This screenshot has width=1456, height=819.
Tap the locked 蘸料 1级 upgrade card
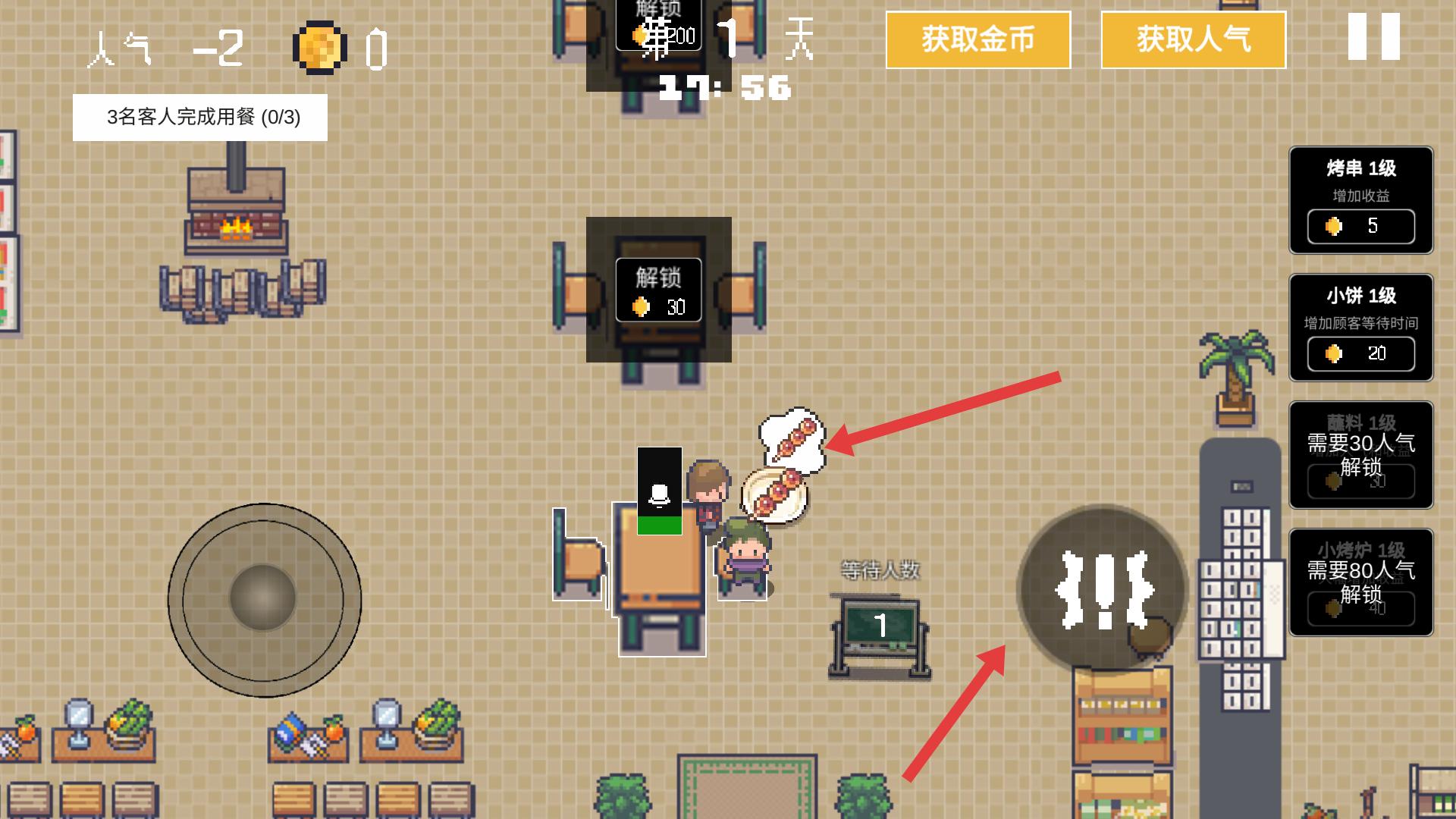tap(1360, 455)
